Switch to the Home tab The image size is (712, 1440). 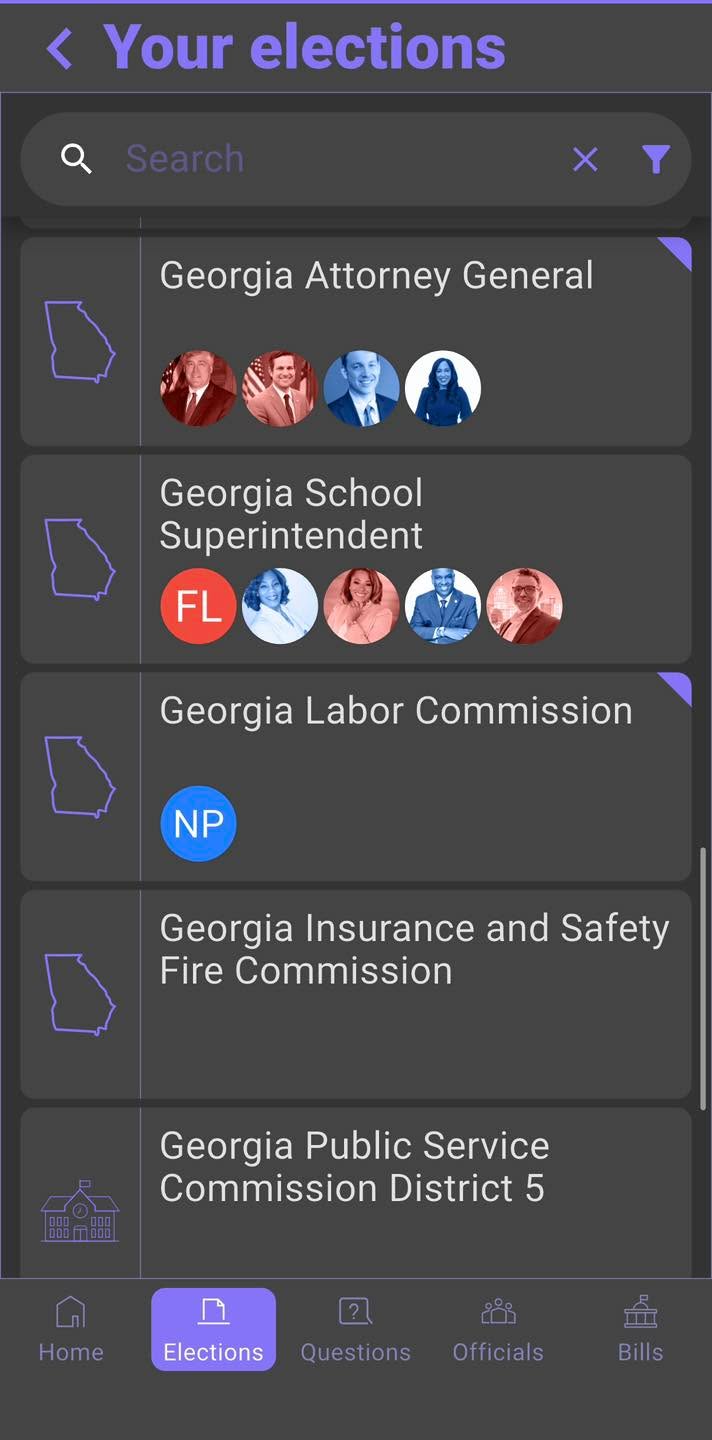71,1330
